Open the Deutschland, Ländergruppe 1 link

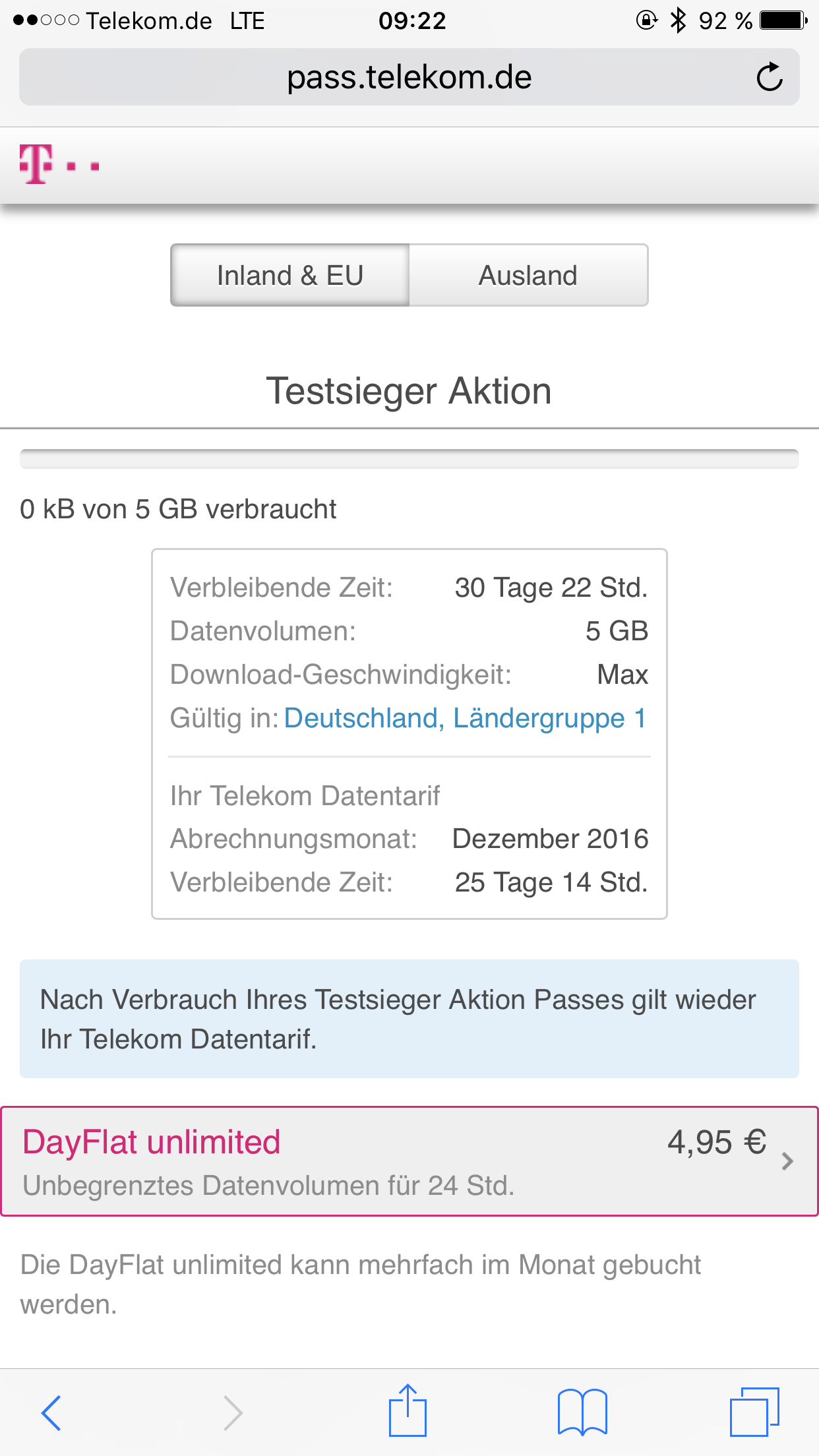pos(465,718)
